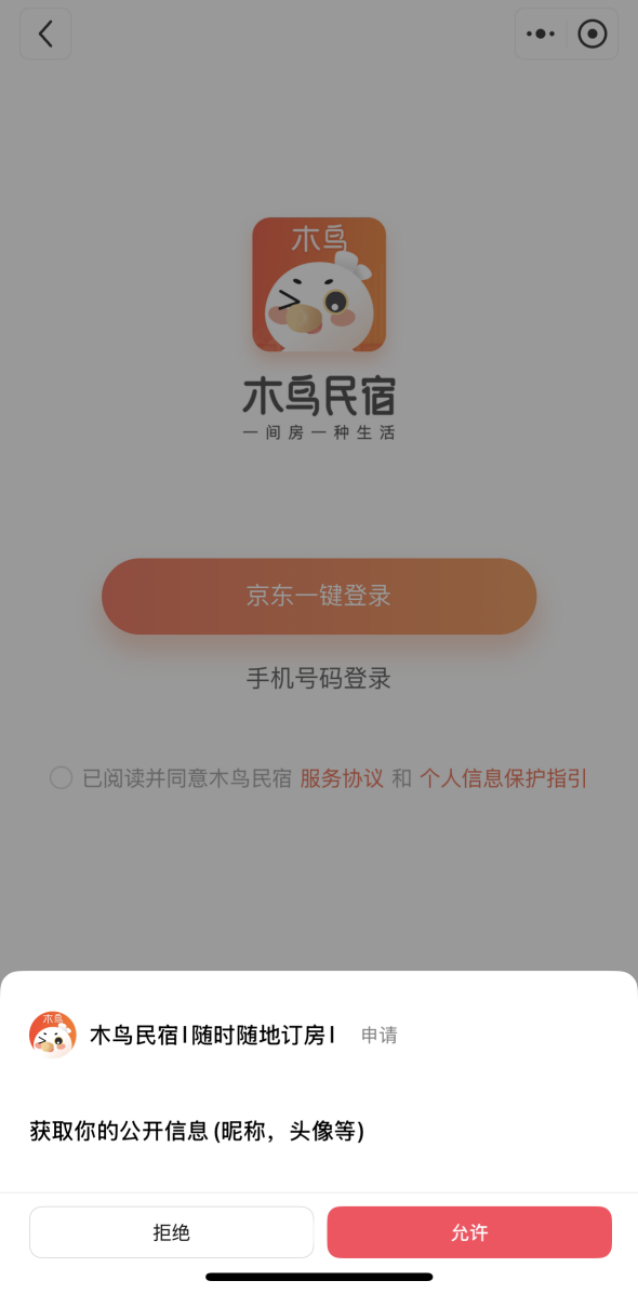Tap 京东一键登录 button

[319, 596]
